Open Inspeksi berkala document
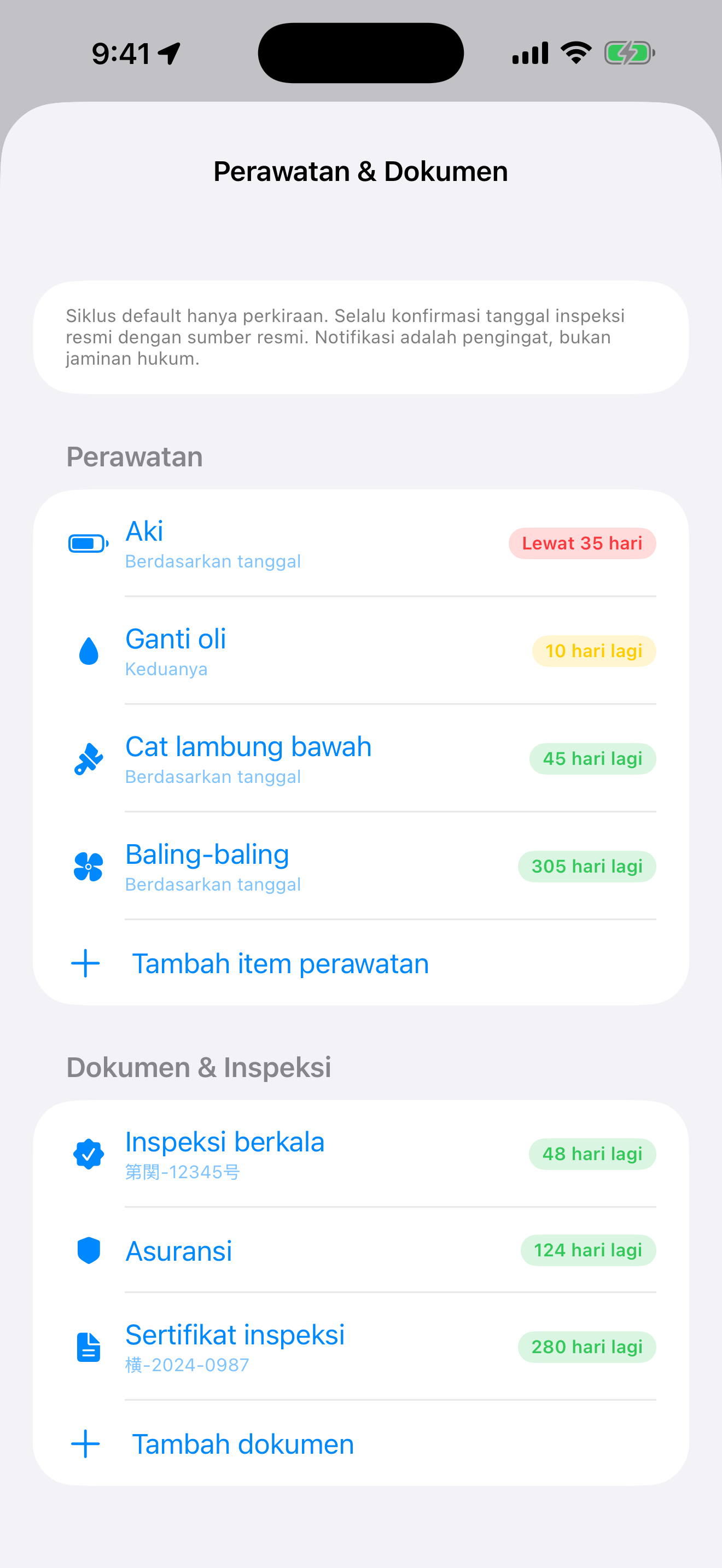Viewport: 722px width, 1568px height. click(x=361, y=1154)
